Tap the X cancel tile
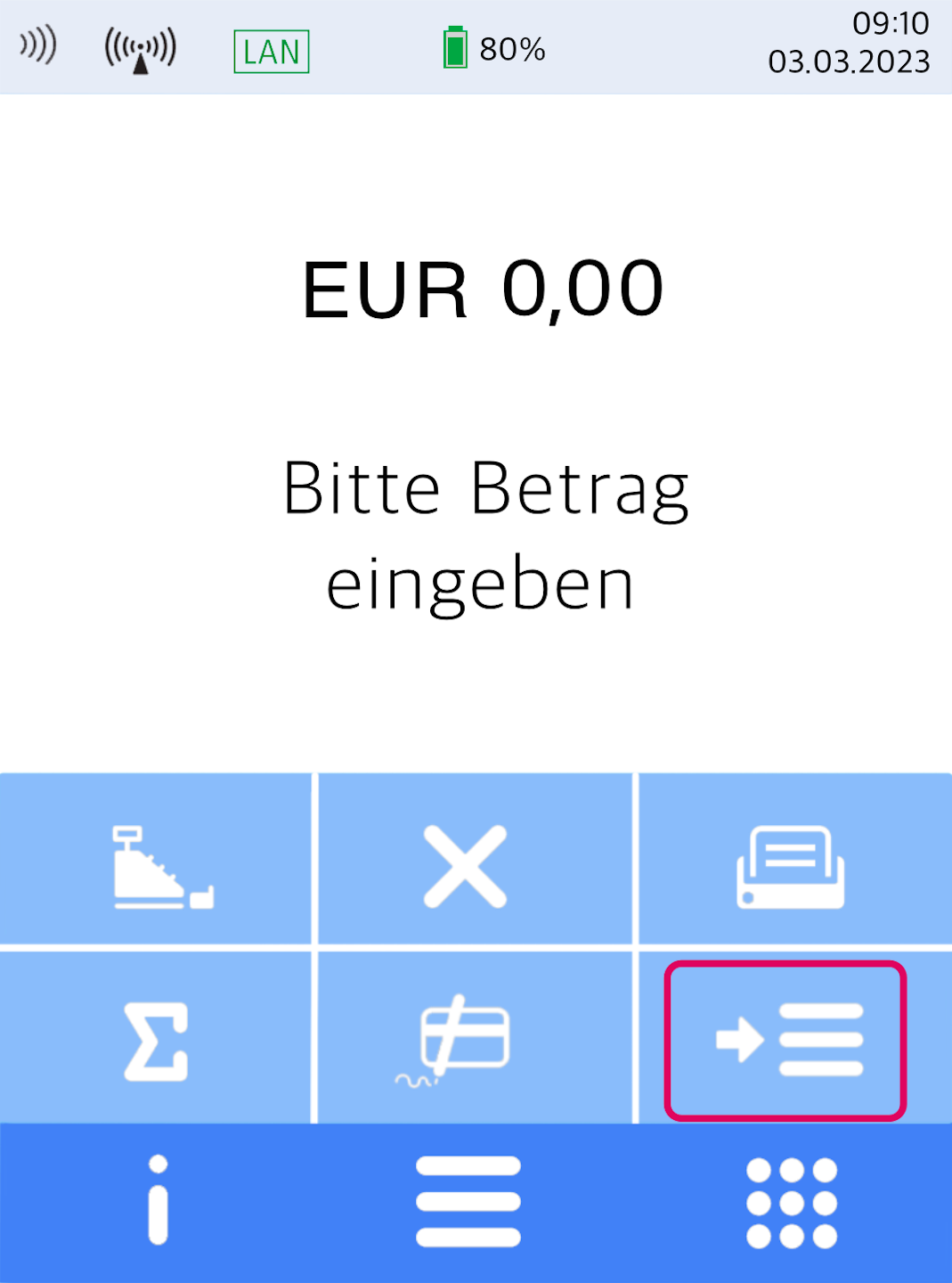 click(466, 866)
